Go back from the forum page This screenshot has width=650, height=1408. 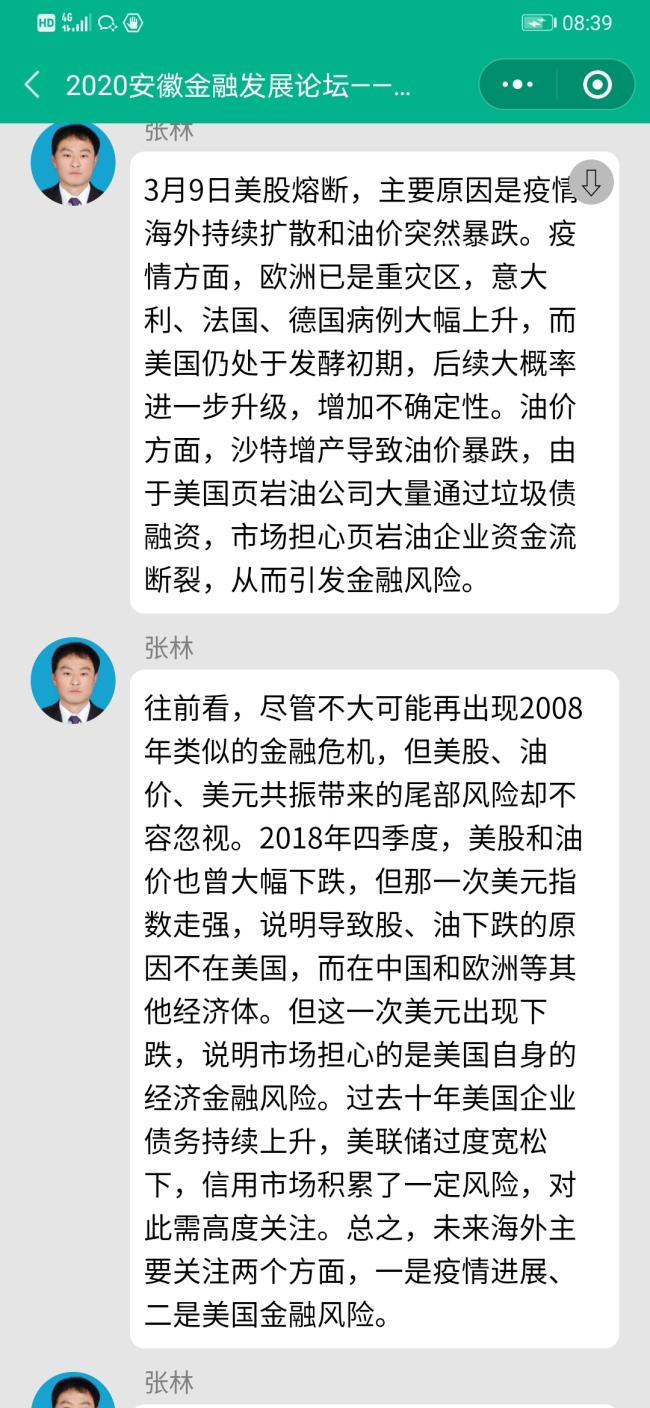(x=33, y=85)
